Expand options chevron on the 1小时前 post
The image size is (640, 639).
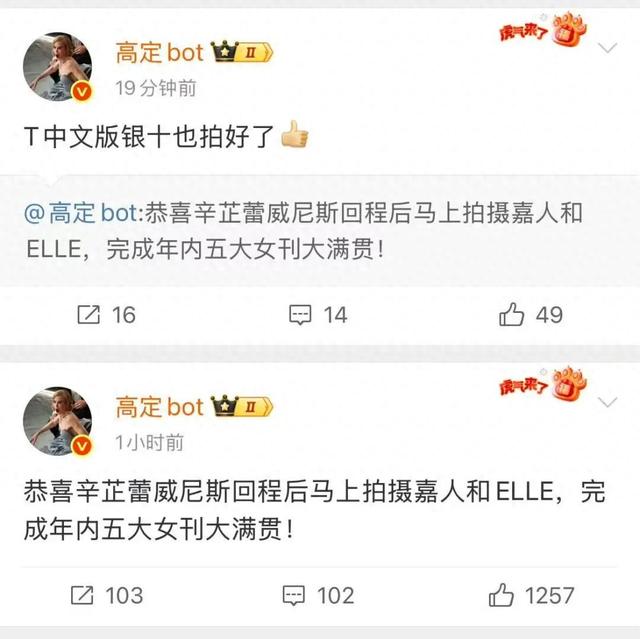point(607,402)
